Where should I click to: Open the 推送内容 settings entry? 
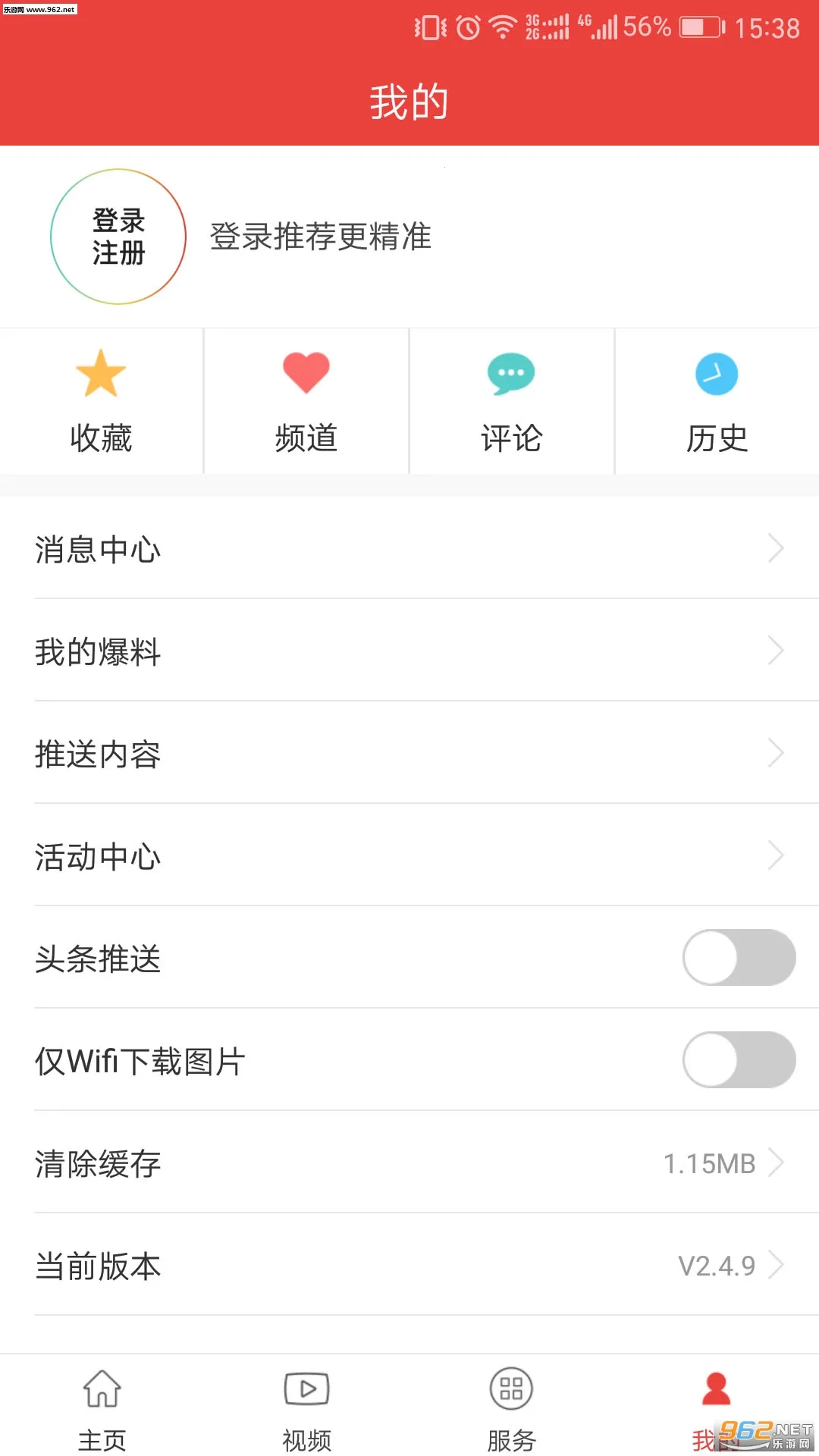(409, 753)
